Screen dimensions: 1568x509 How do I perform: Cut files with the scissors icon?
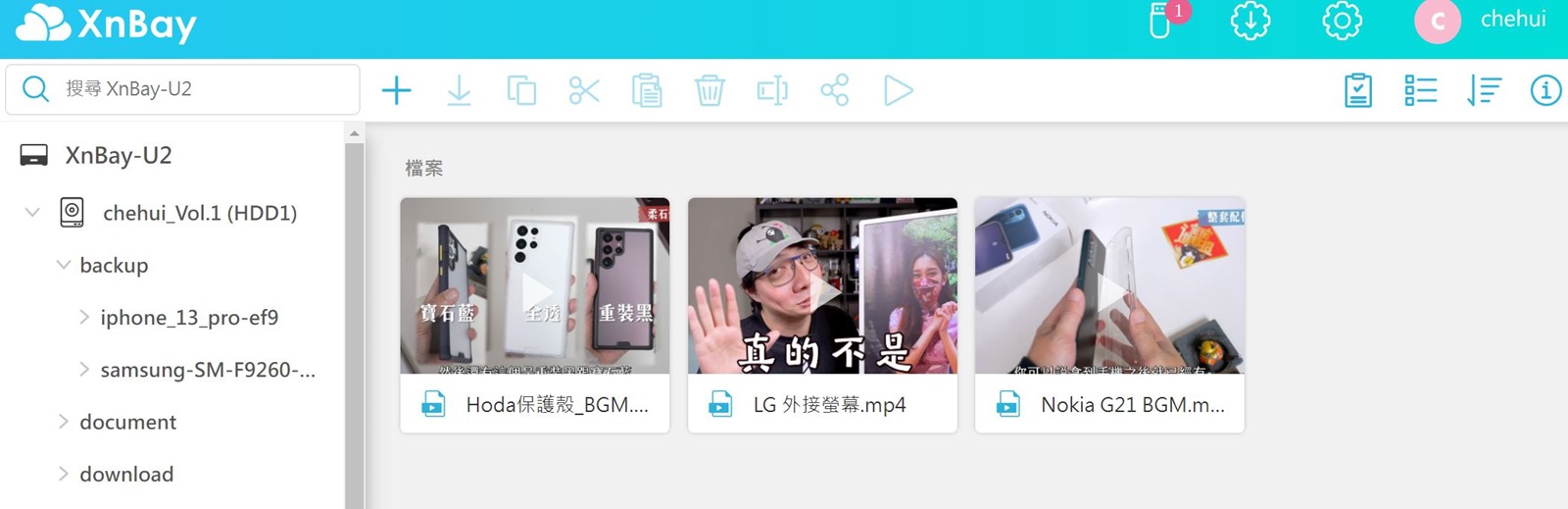(584, 90)
